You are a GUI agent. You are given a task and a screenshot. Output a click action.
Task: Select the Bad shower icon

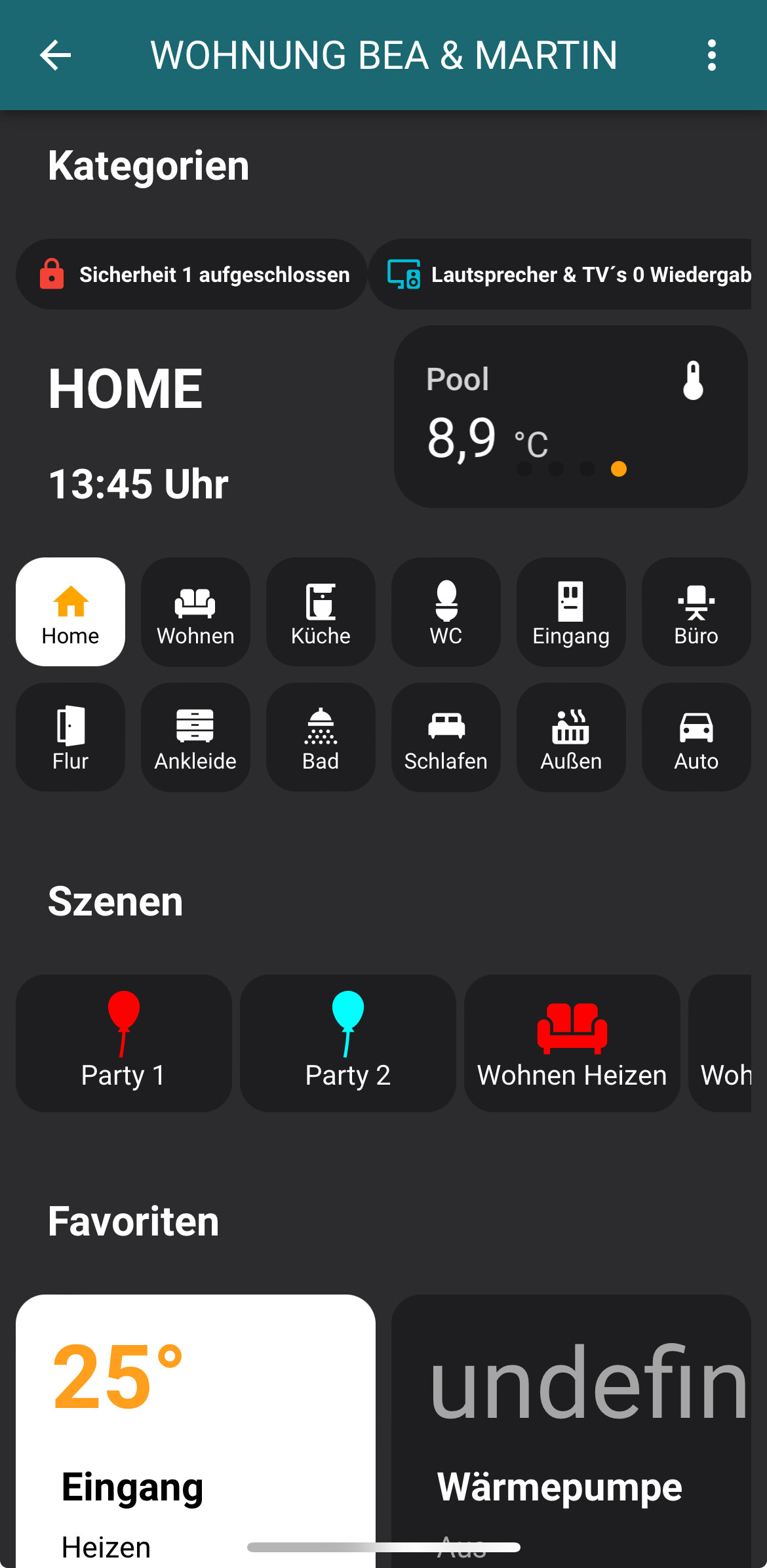(320, 736)
